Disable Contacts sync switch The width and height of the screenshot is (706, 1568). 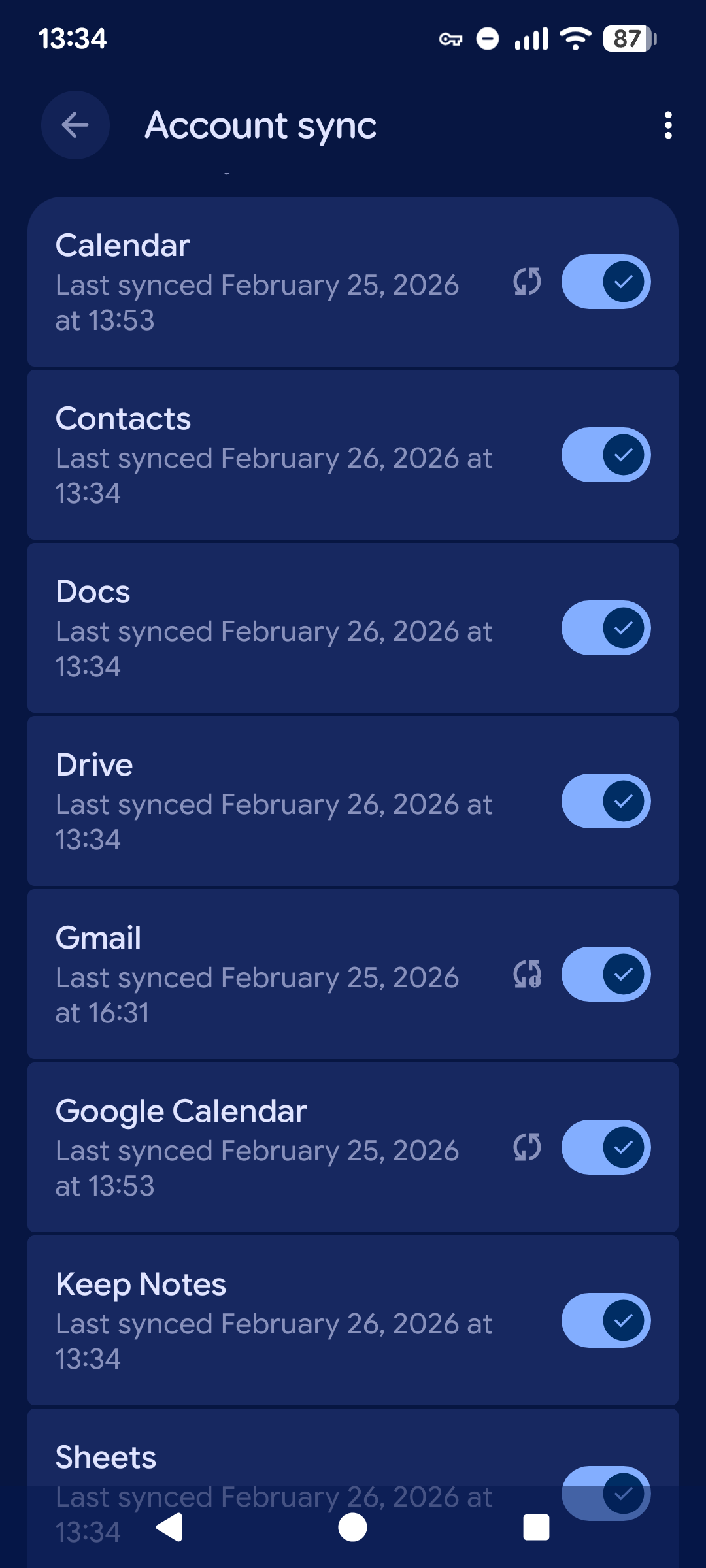coord(606,455)
